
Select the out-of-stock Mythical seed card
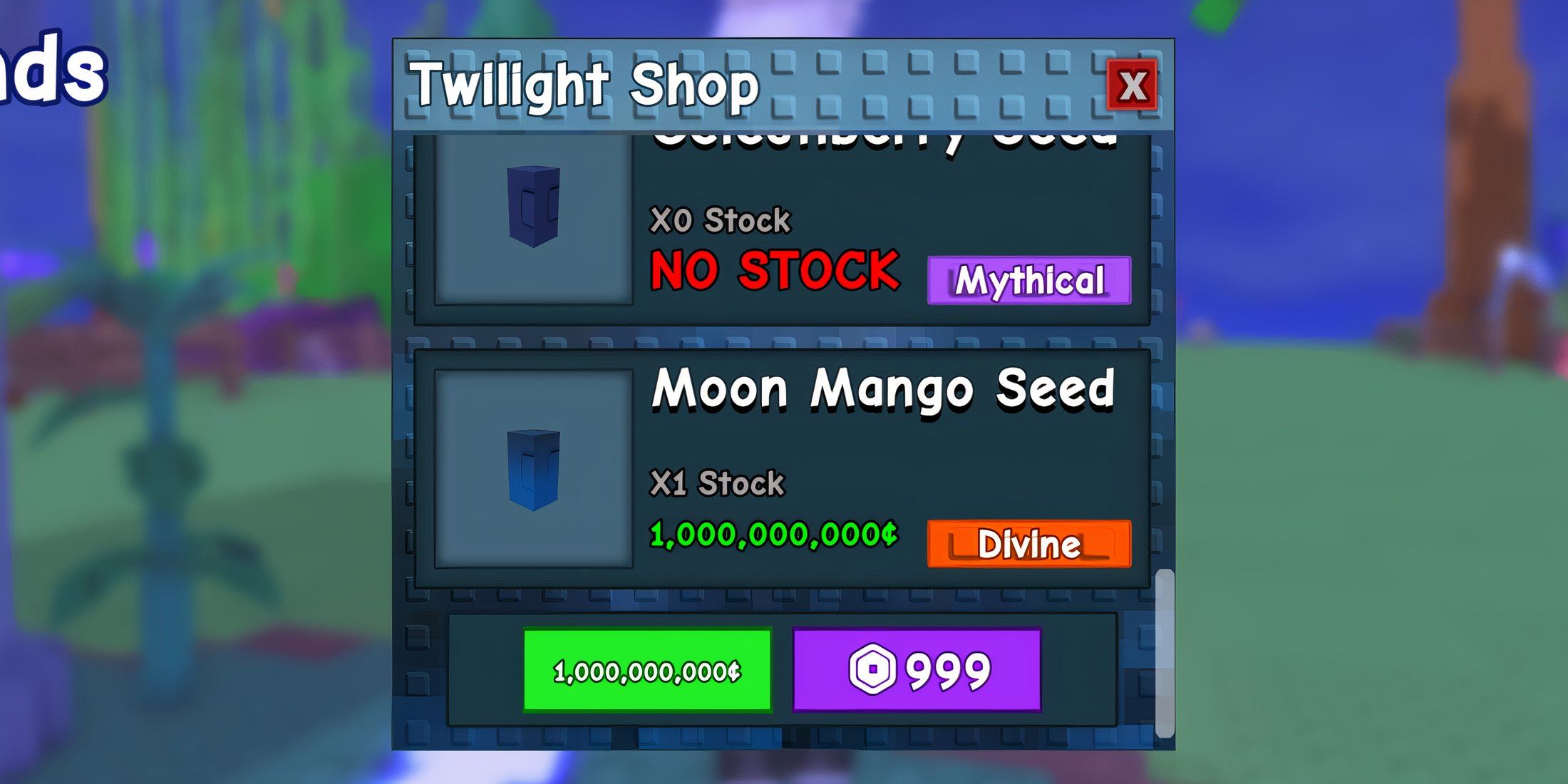click(782, 228)
